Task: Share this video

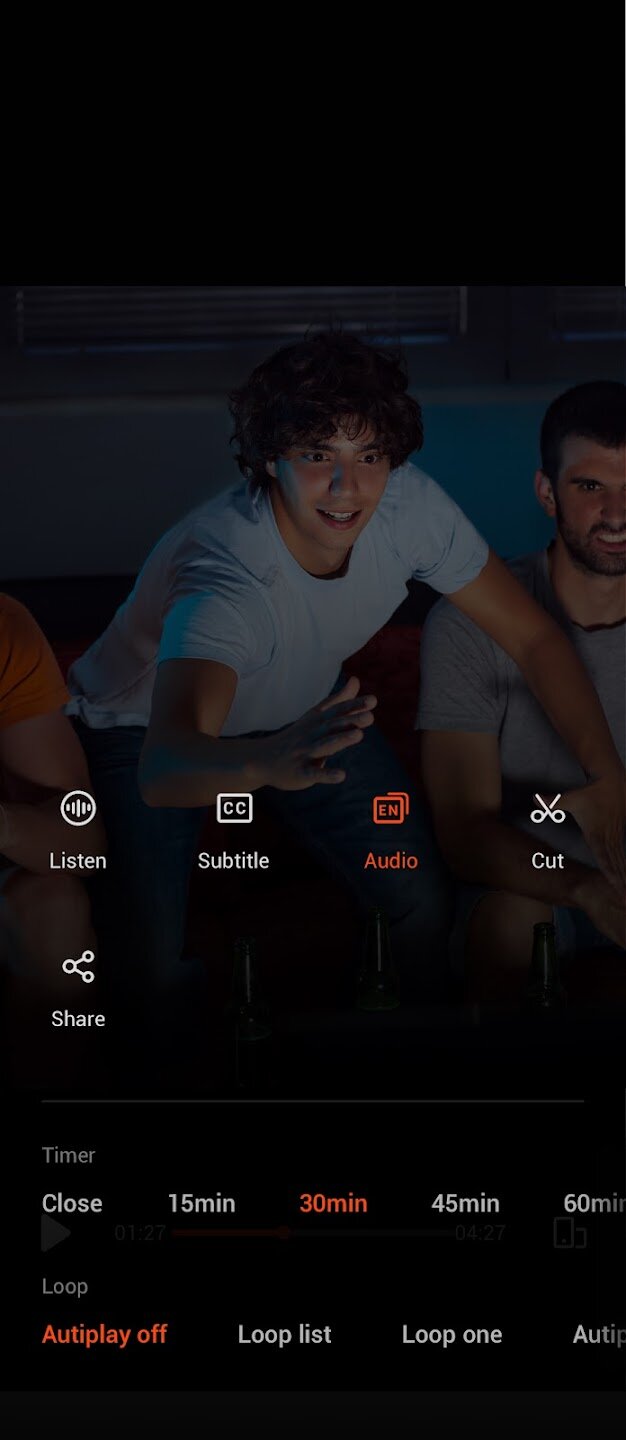Action: point(78,987)
